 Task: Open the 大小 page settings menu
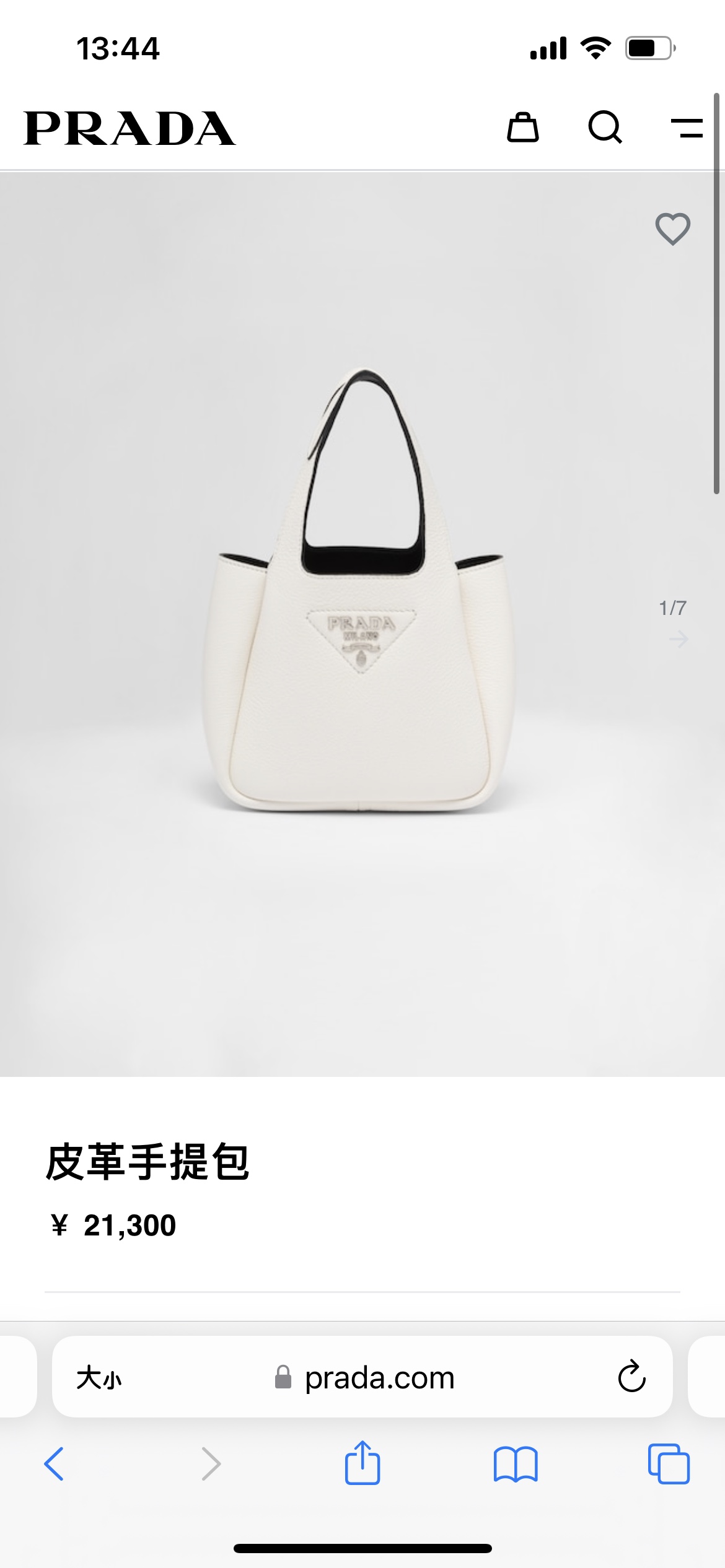99,1379
